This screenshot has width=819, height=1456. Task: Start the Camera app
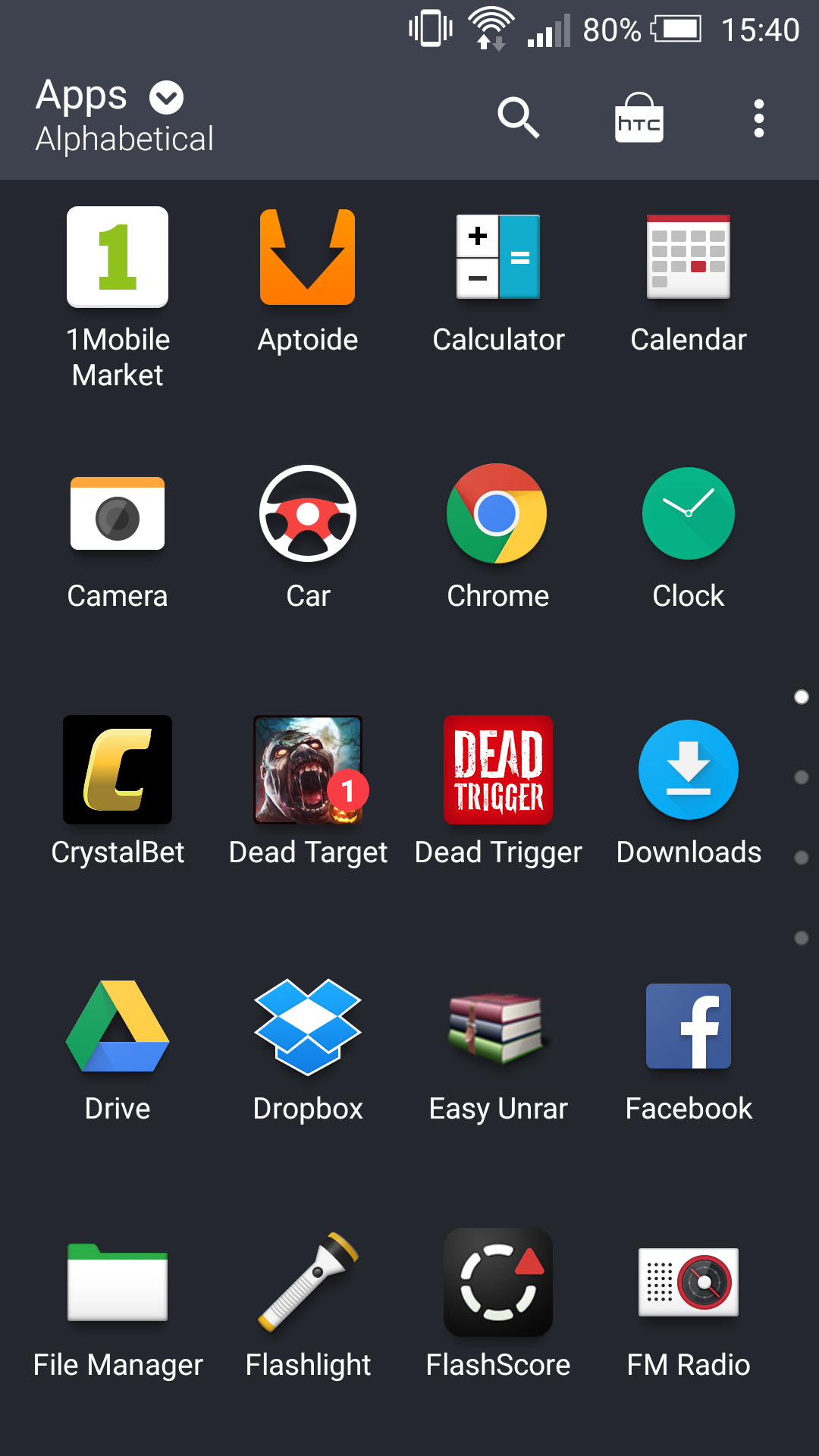(118, 514)
